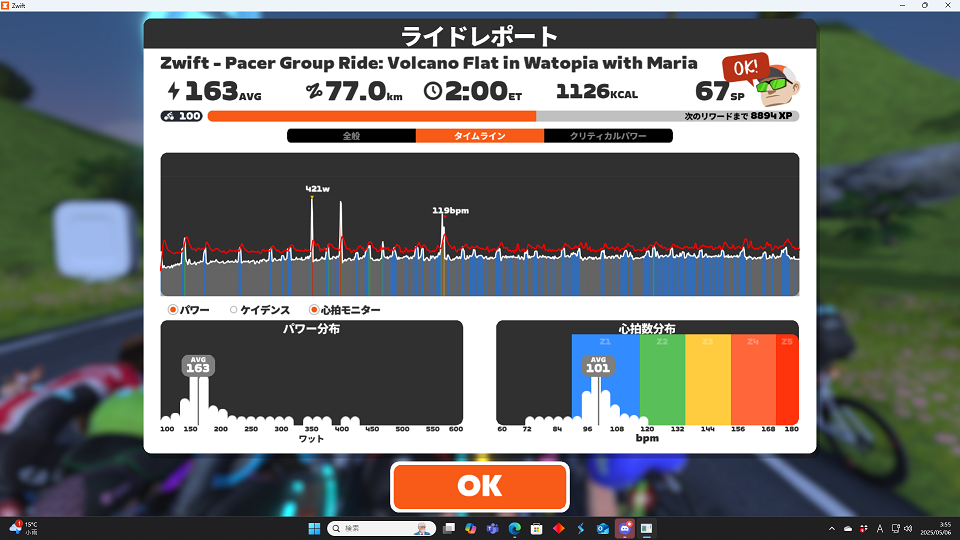Close the Zwift window

[947, 5]
